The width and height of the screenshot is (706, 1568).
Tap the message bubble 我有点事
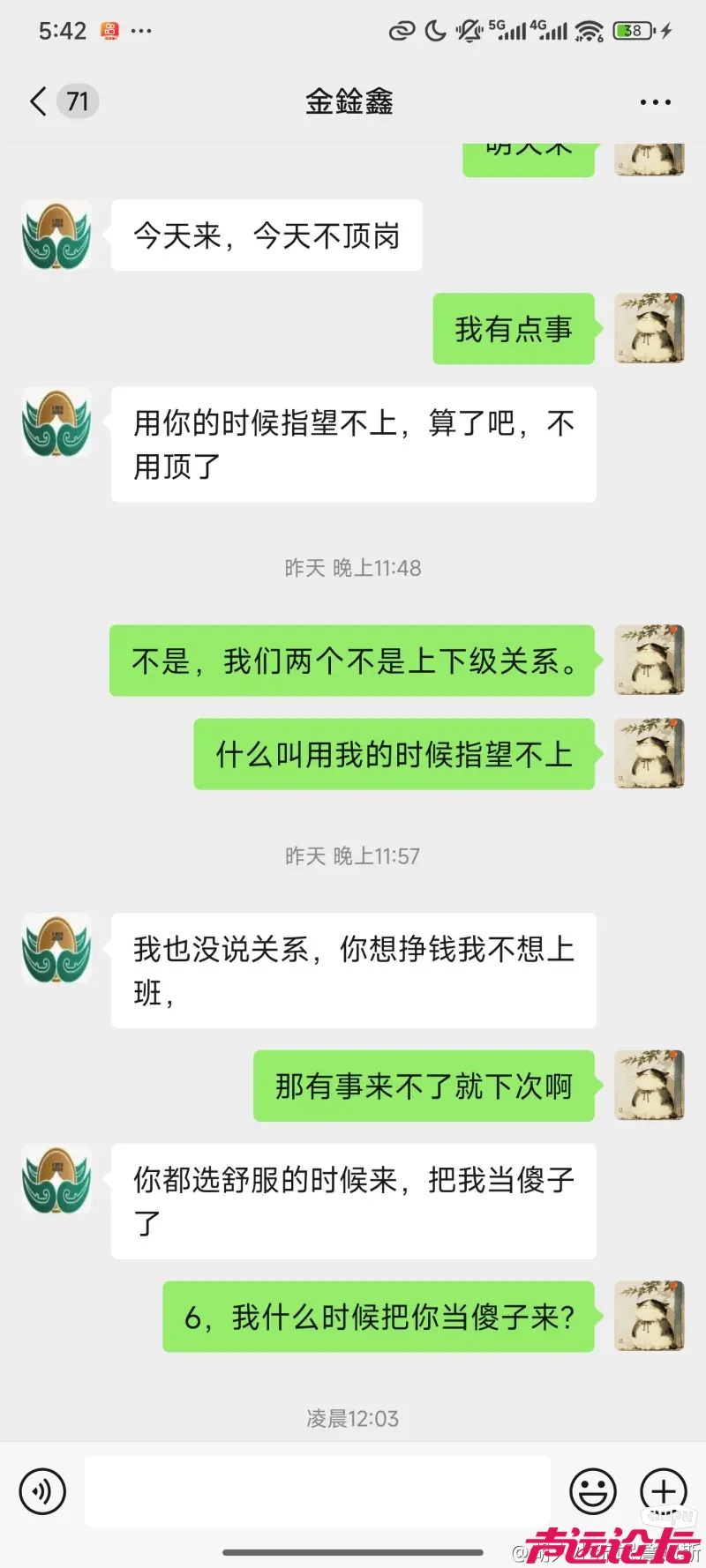coord(514,329)
